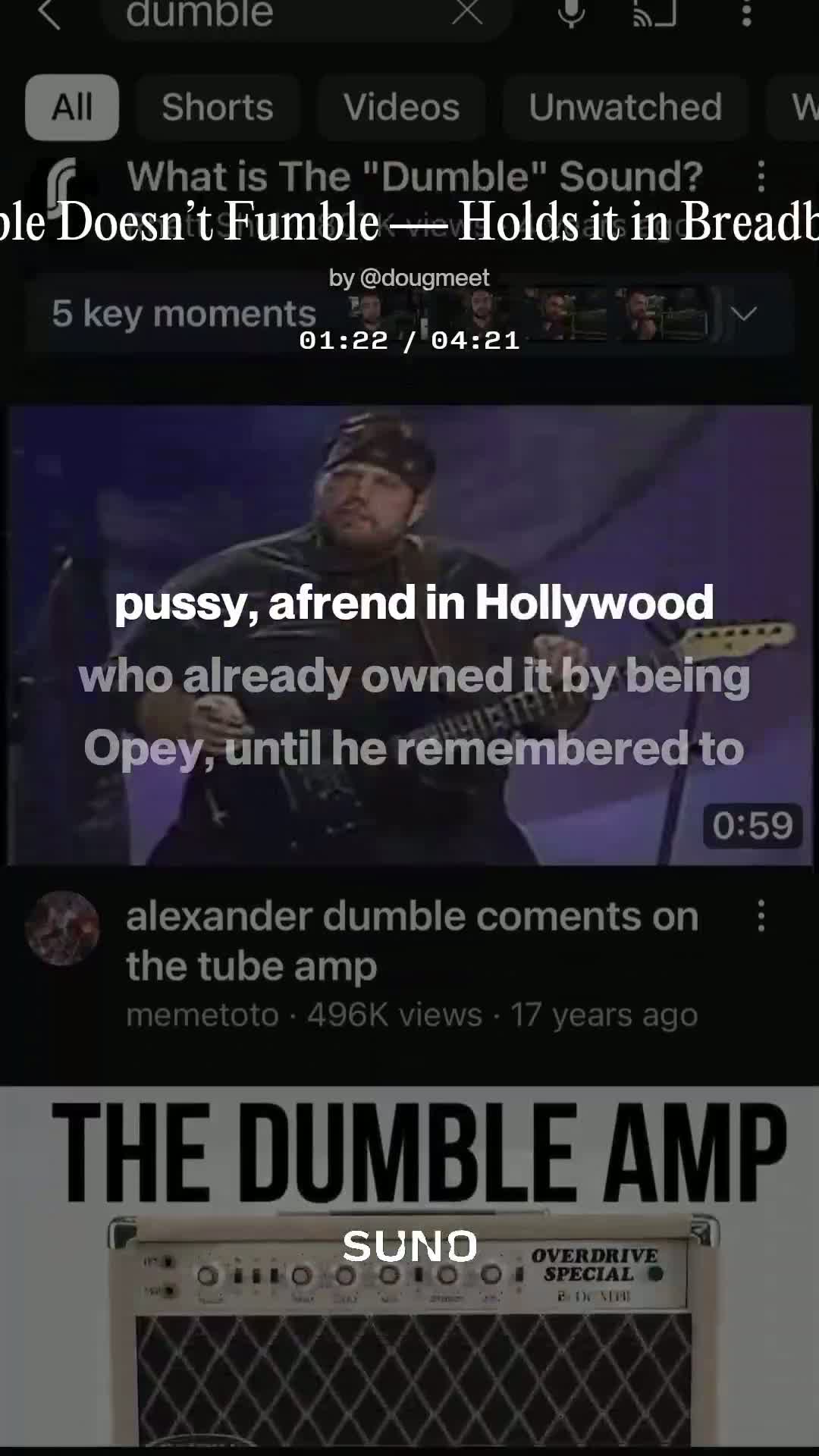
Task: Switch to the Videos tab
Action: [400, 107]
